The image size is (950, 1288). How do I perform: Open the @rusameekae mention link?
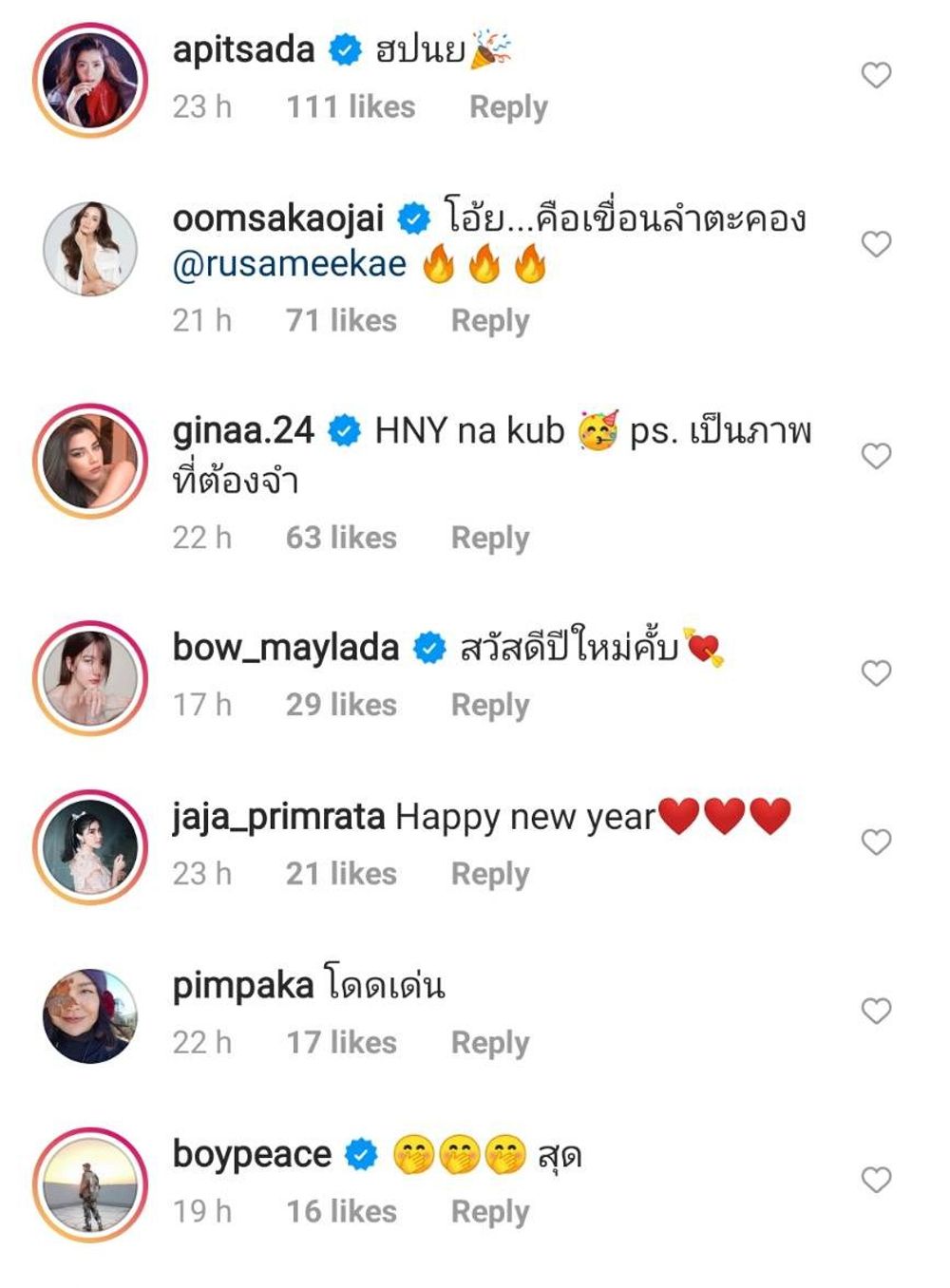pyautogui.click(x=290, y=264)
